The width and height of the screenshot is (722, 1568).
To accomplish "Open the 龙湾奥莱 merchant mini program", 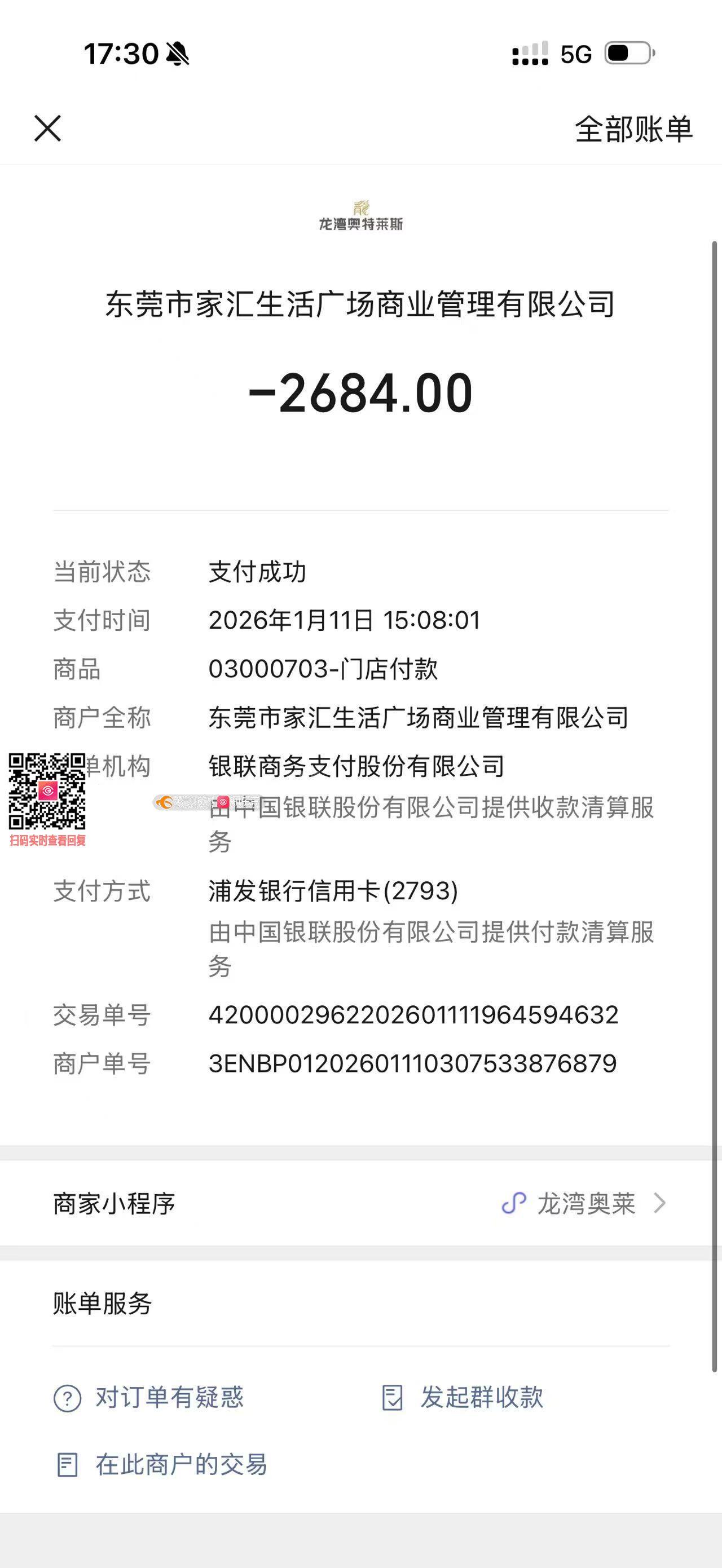I will coord(584,1203).
